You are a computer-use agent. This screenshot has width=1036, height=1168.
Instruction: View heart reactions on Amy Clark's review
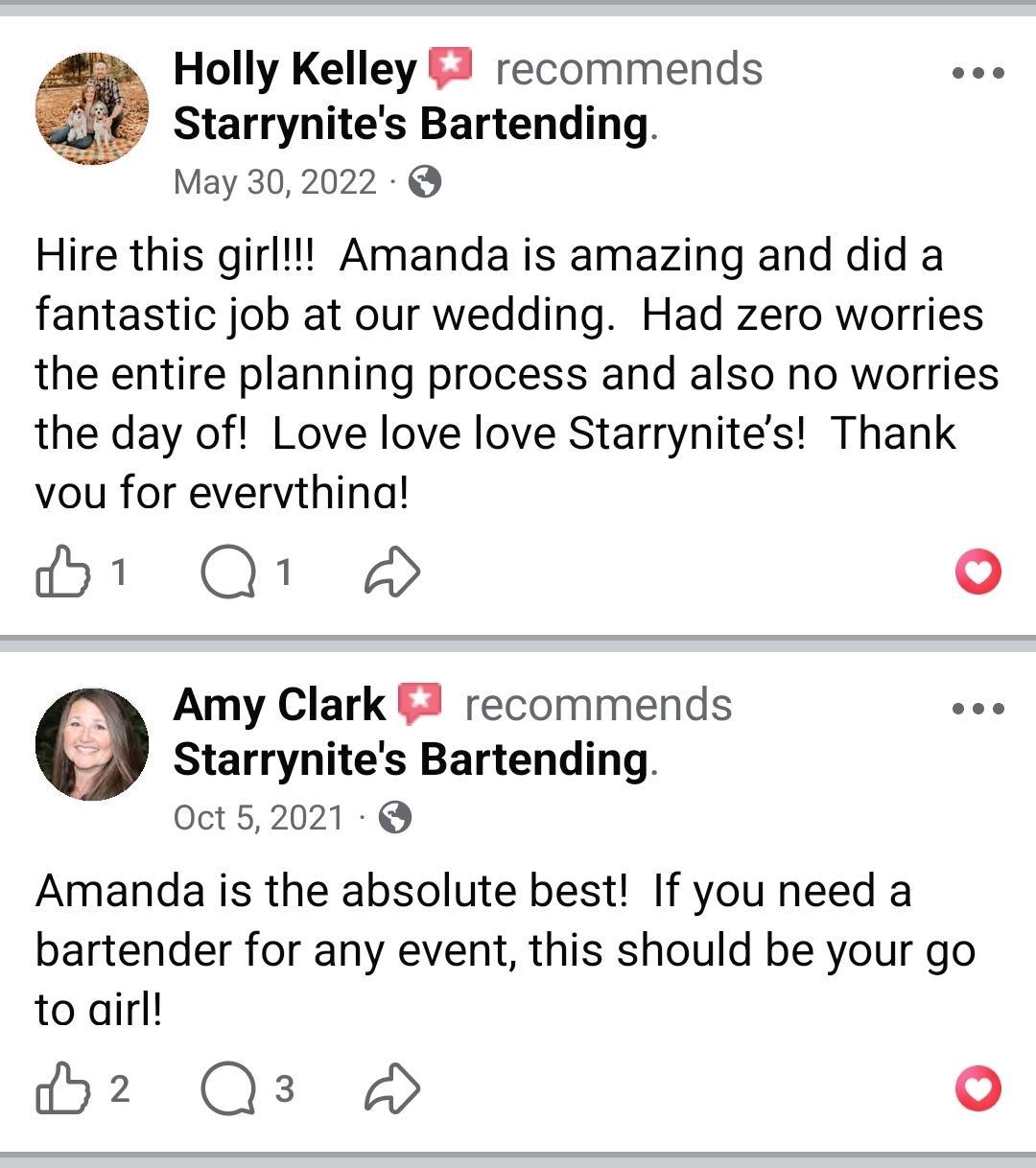tap(977, 1089)
